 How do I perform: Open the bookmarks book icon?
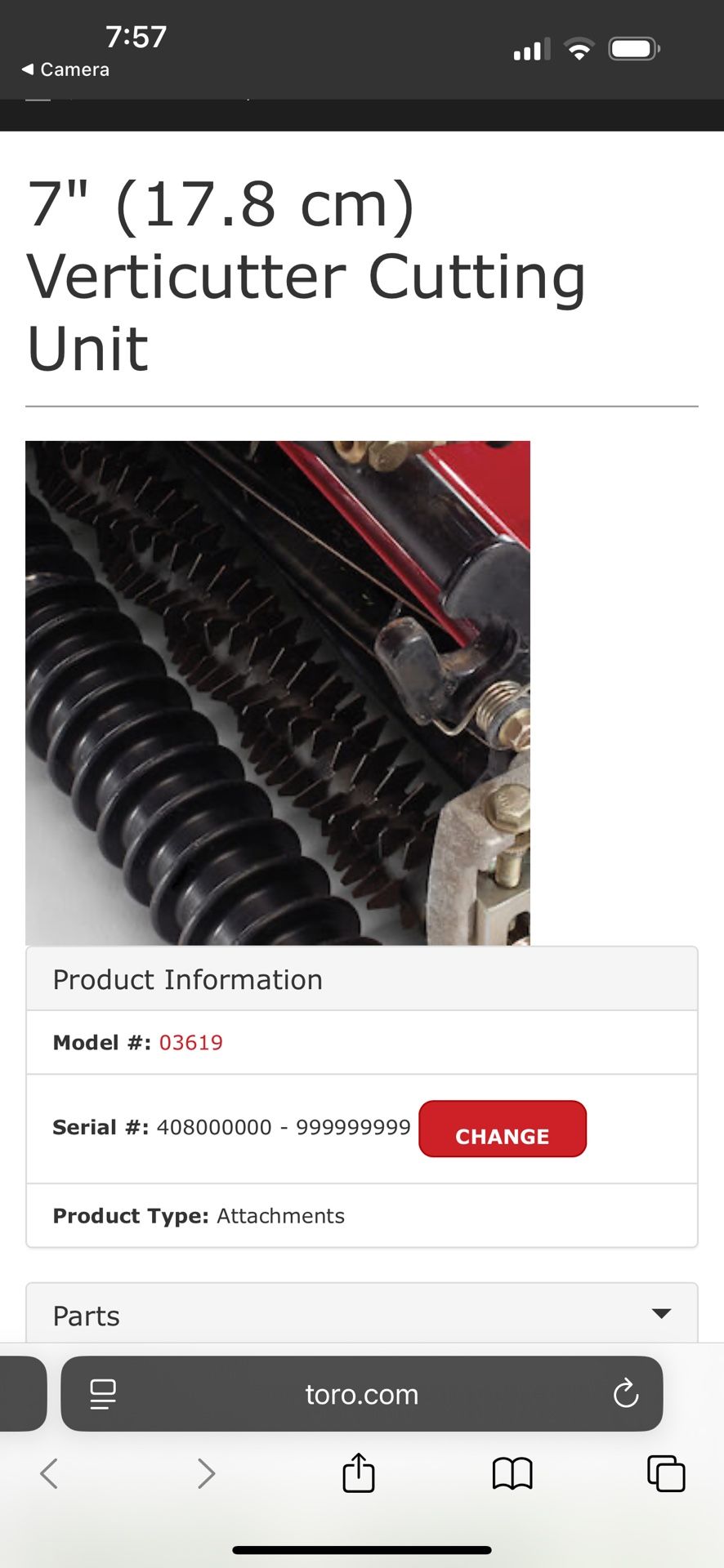coord(512,1473)
